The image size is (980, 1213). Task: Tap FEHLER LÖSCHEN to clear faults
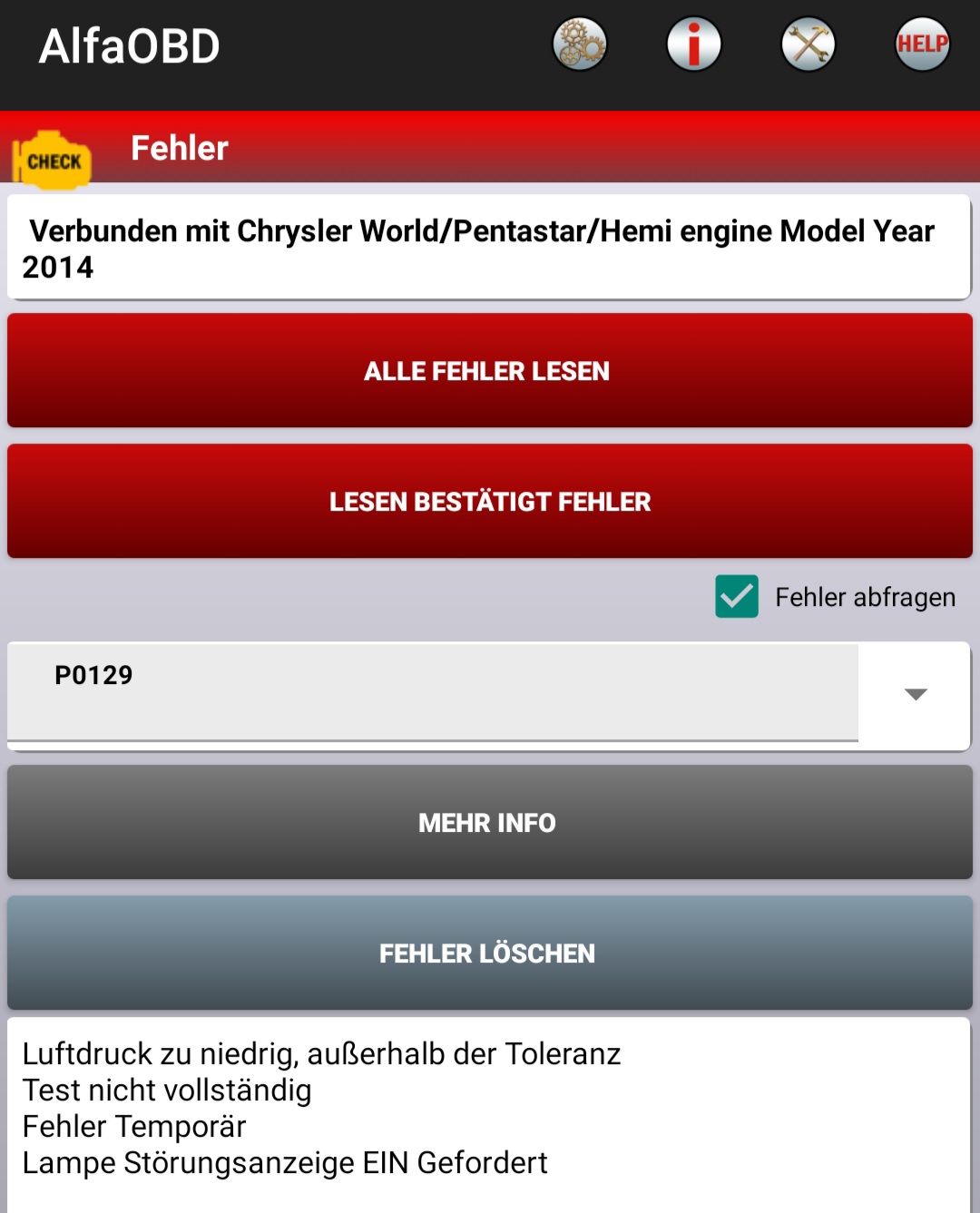click(489, 953)
